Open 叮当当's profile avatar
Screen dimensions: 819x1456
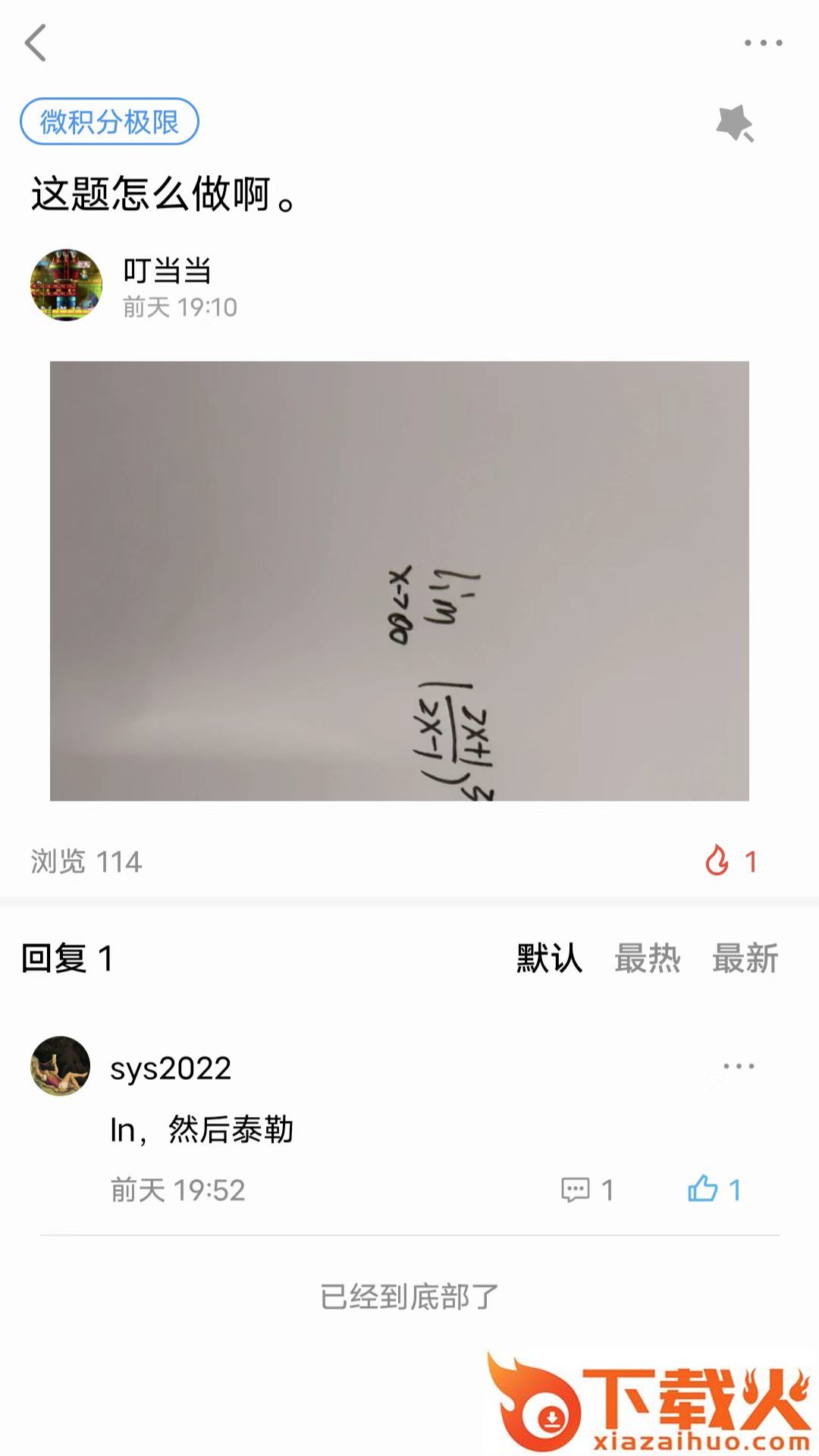66,284
